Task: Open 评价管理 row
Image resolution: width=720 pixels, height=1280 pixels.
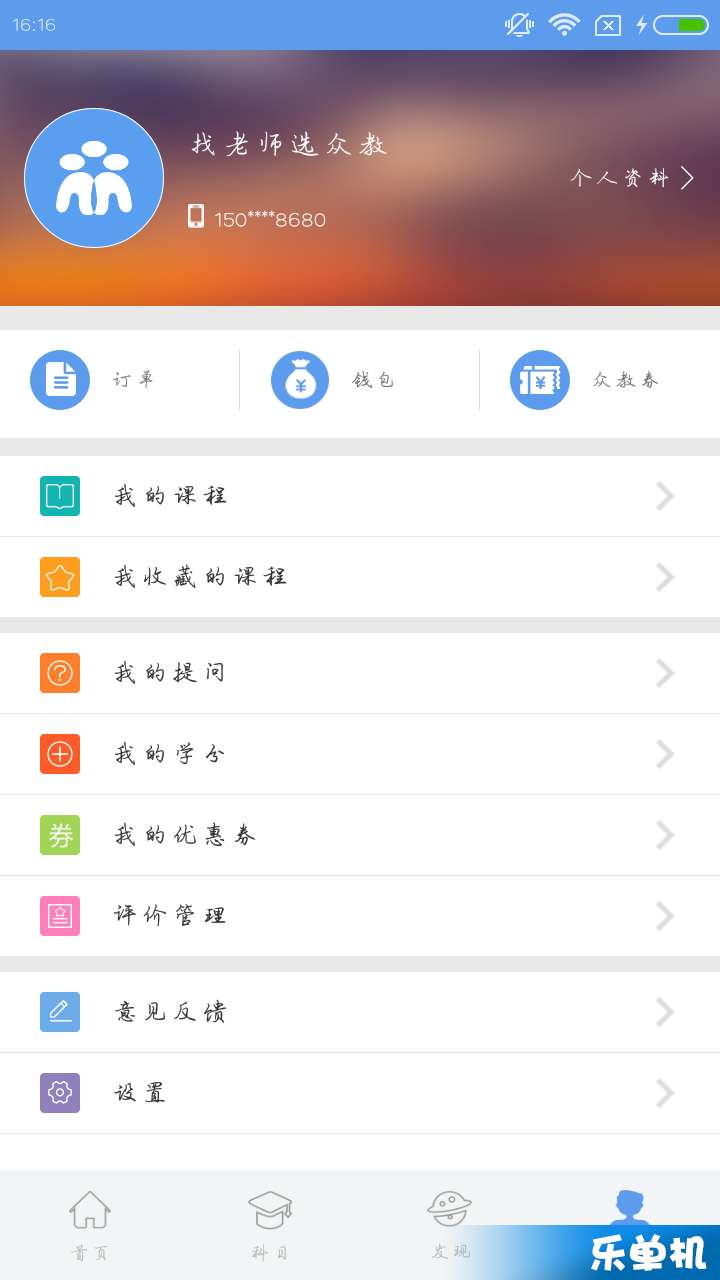Action: (360, 916)
